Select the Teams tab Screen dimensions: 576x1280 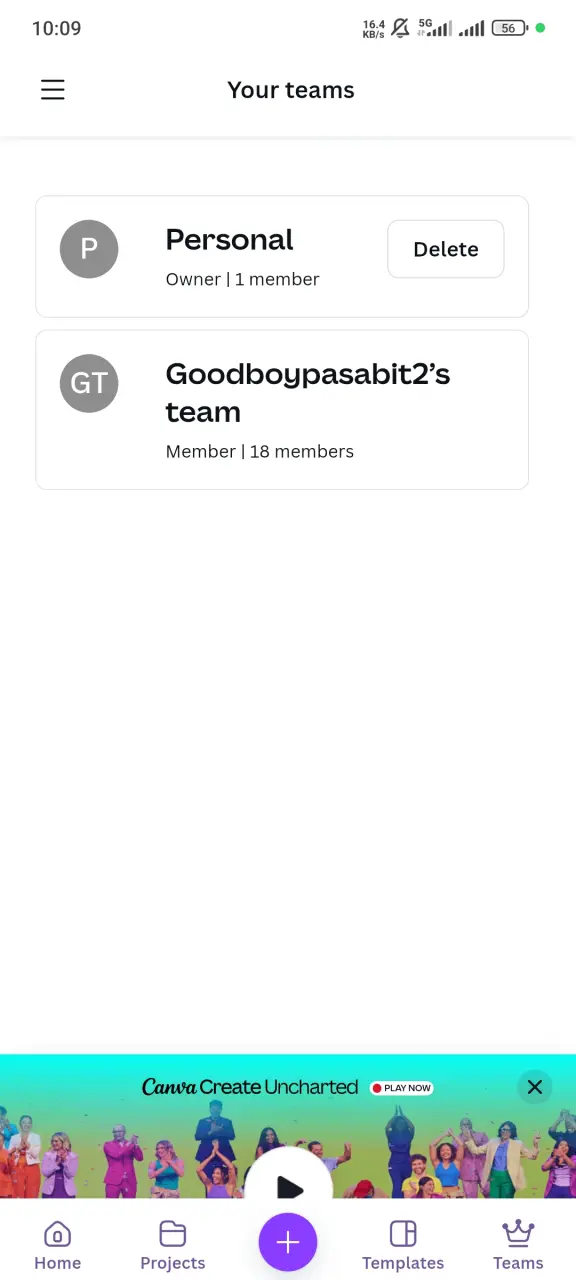518,1246
